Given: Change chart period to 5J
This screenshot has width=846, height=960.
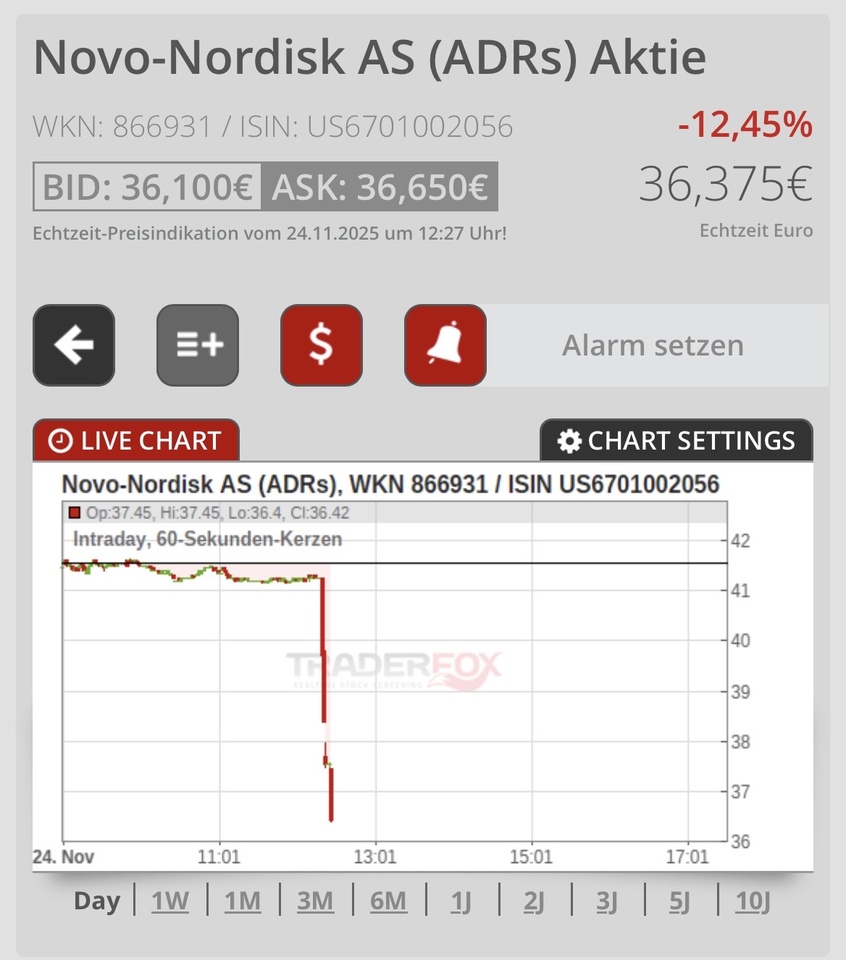Looking at the screenshot, I should click(x=679, y=901).
